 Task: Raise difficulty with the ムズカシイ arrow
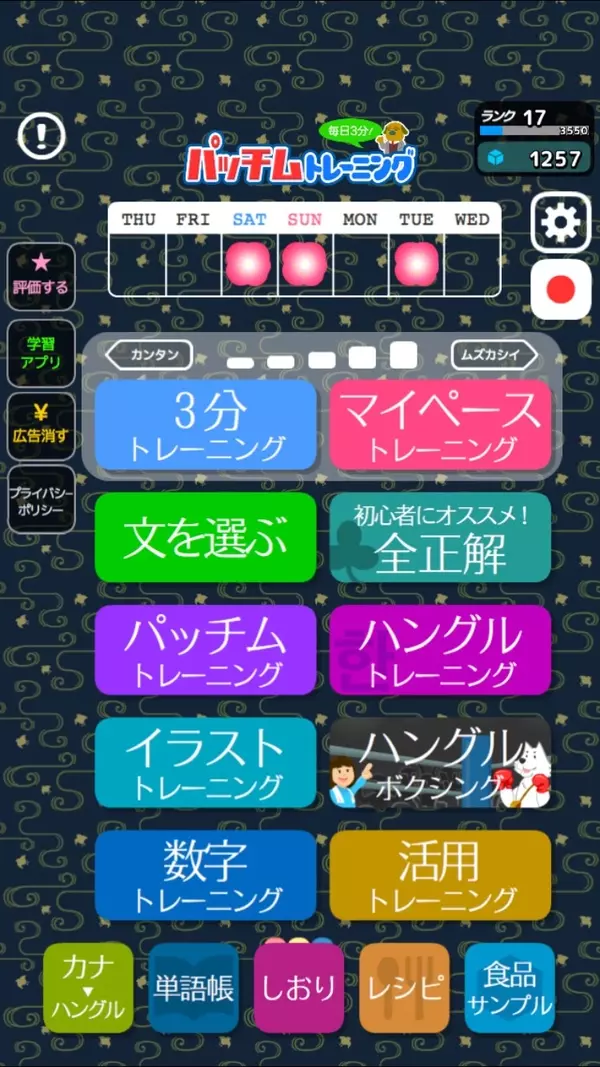click(x=494, y=354)
